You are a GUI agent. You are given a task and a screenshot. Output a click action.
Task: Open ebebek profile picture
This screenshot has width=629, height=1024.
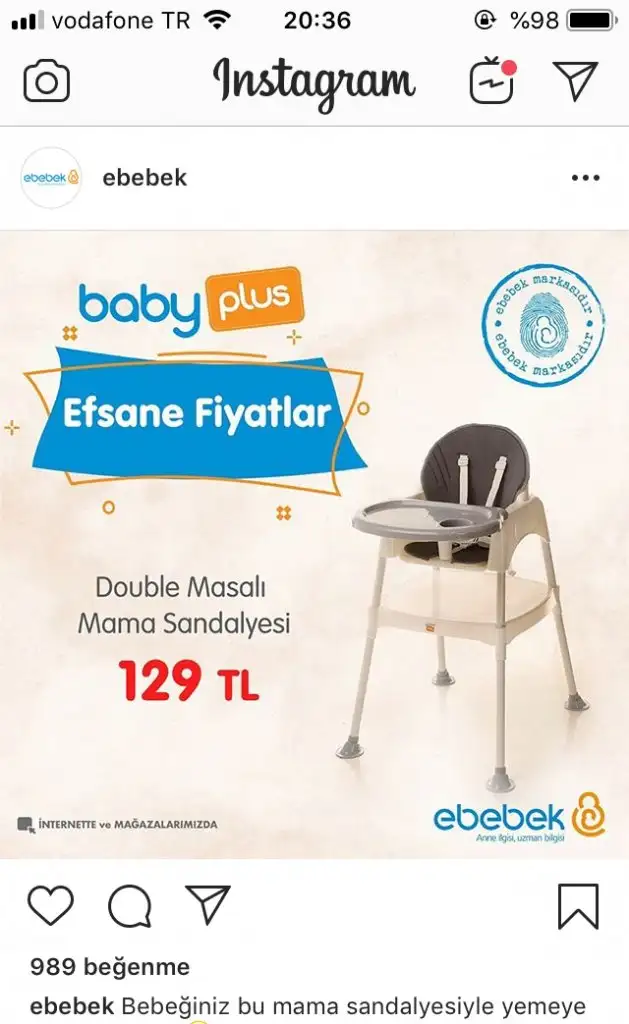[x=50, y=178]
